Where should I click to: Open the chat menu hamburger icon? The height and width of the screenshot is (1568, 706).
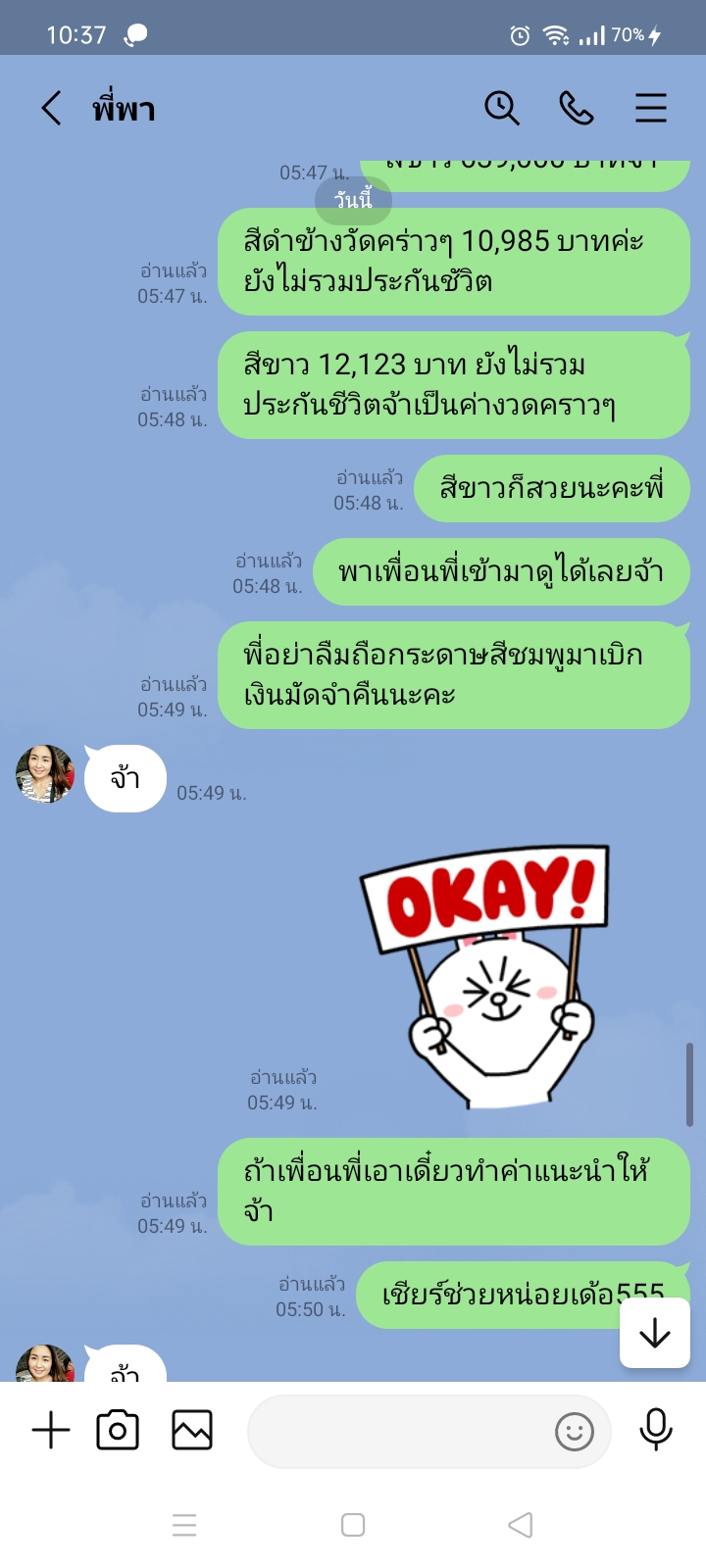click(650, 108)
